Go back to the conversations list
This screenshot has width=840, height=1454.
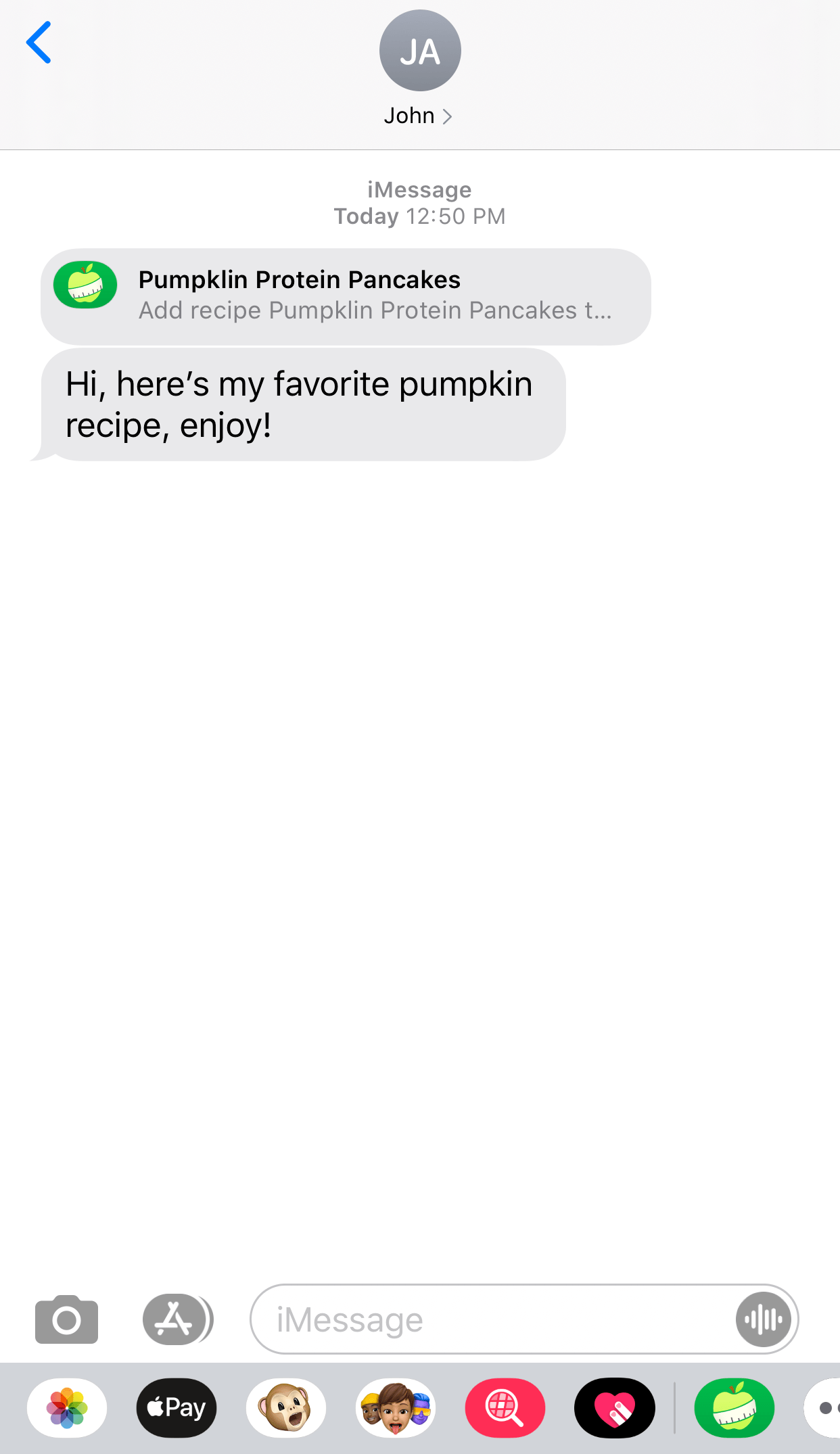tap(39, 43)
